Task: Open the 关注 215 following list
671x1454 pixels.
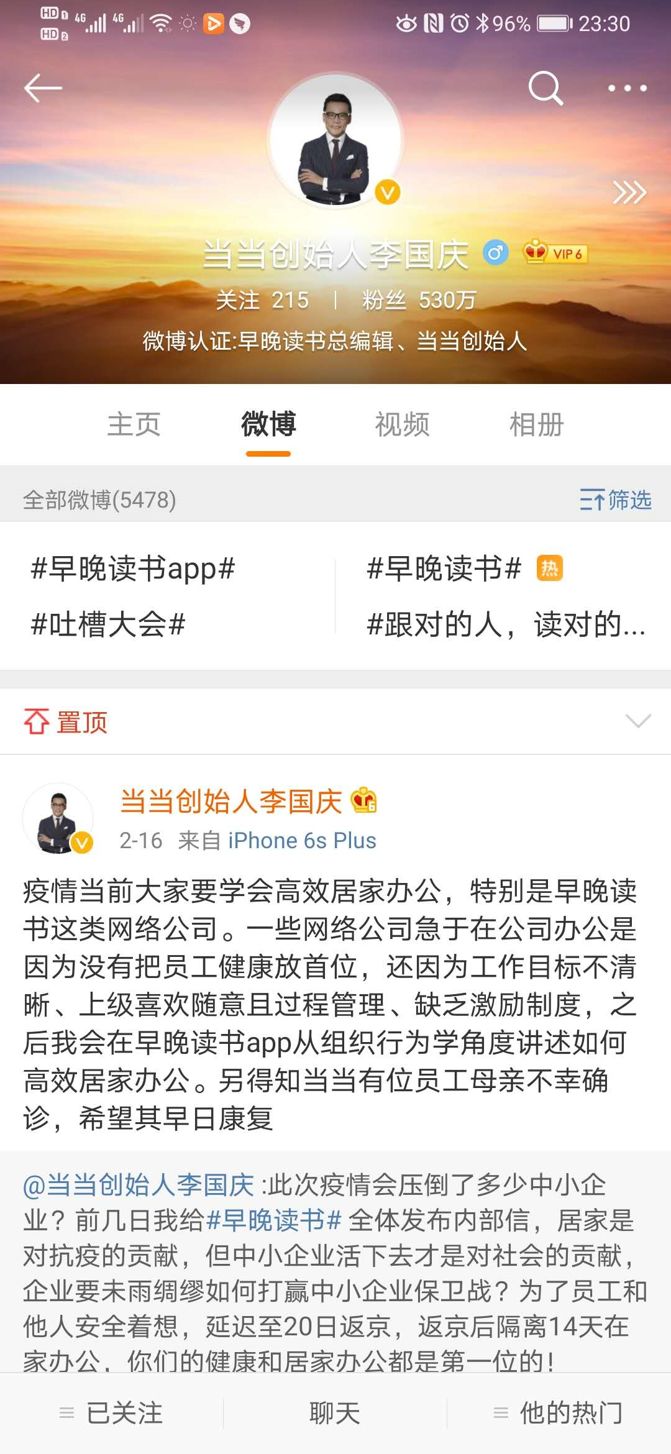Action: coord(262,300)
